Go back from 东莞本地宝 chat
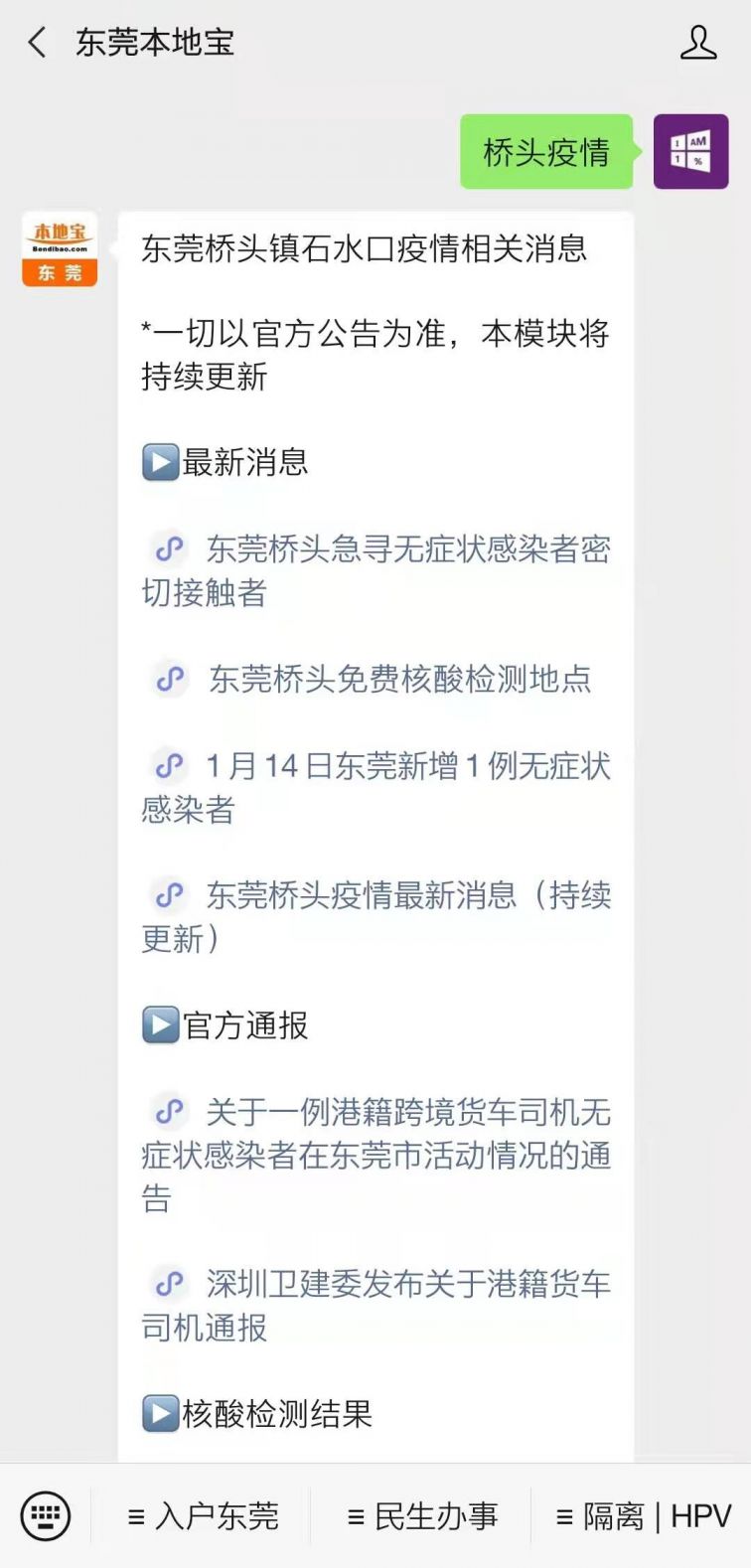751x1568 pixels. (x=38, y=43)
